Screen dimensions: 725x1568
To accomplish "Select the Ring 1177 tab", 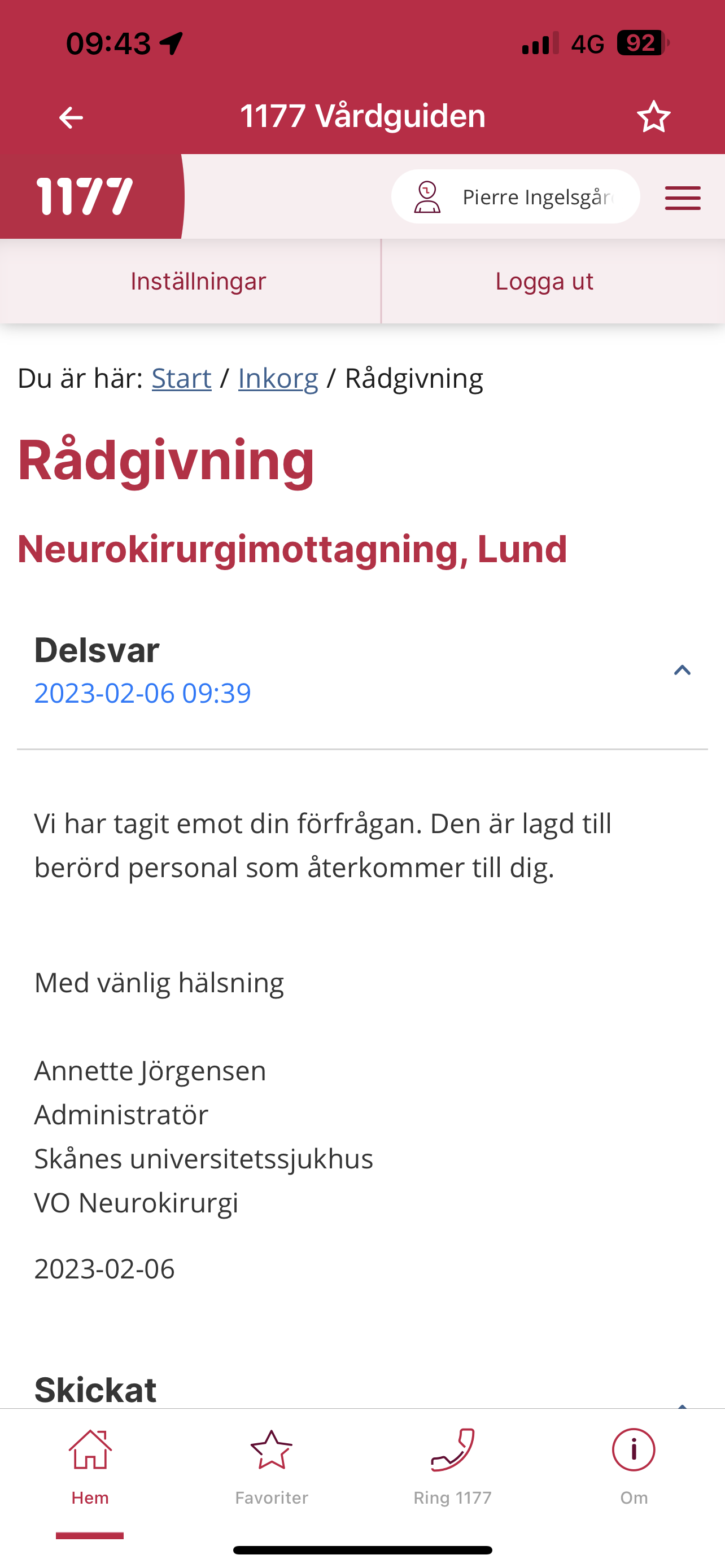I will [452, 1468].
